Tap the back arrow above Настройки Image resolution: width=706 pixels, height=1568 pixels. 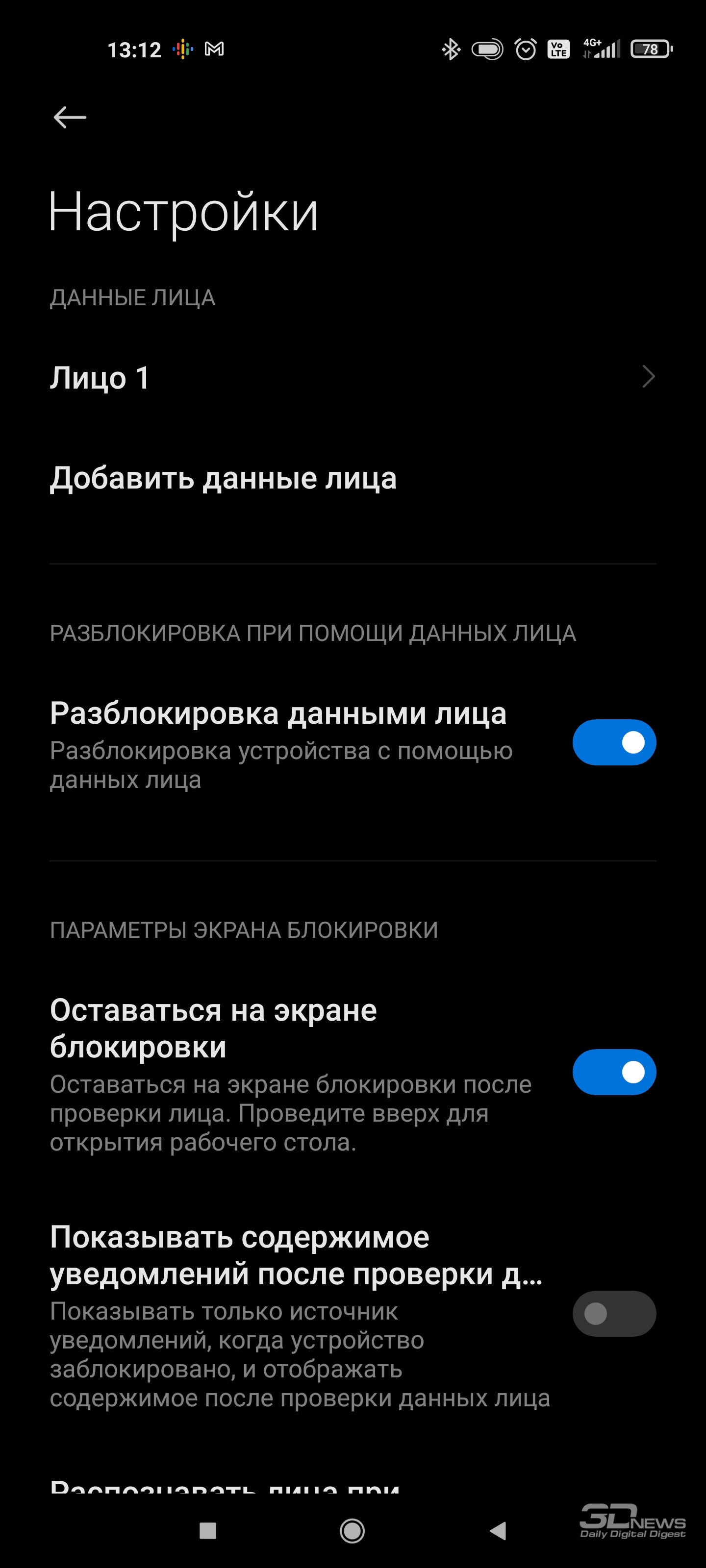(x=70, y=118)
